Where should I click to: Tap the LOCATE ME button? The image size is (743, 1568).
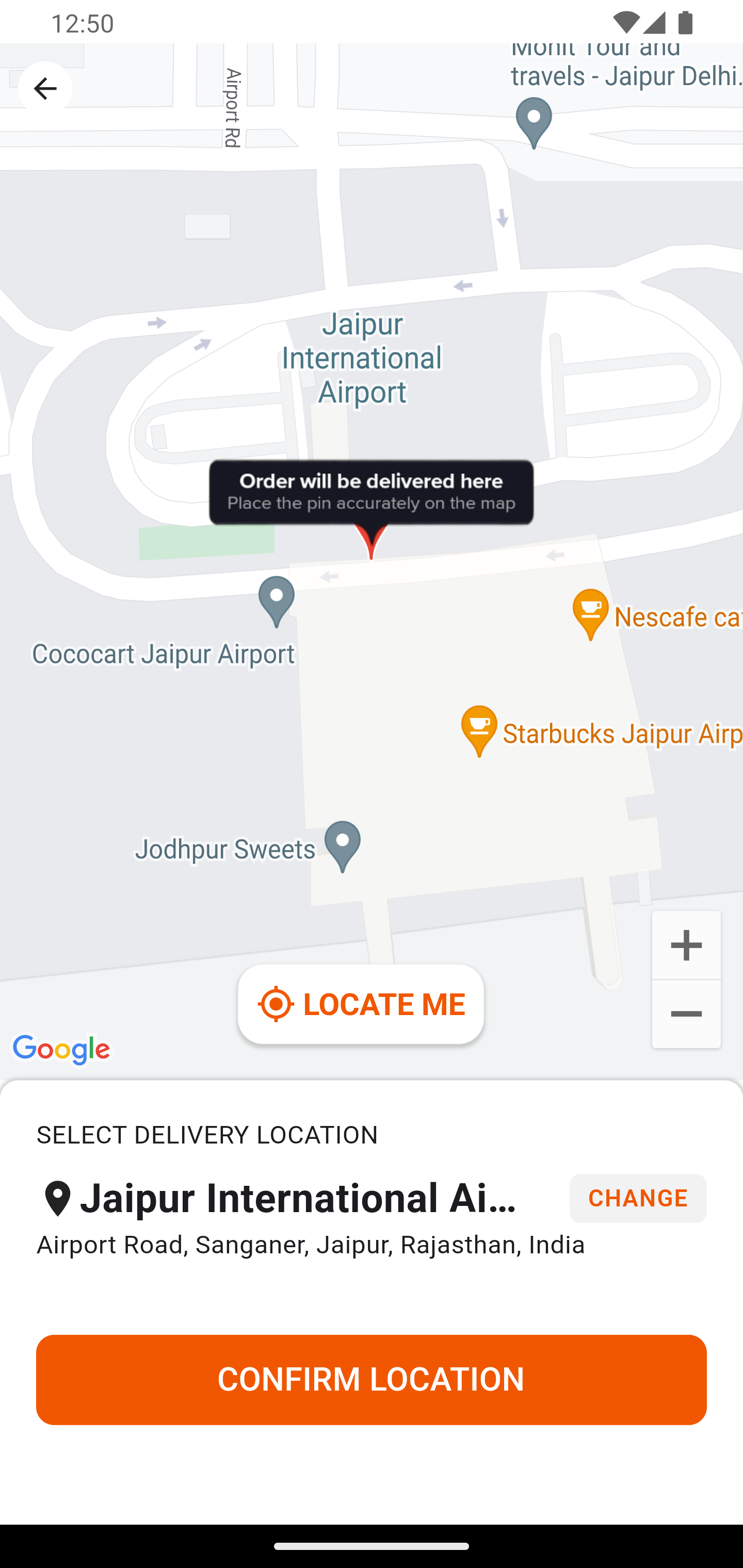tap(361, 1004)
